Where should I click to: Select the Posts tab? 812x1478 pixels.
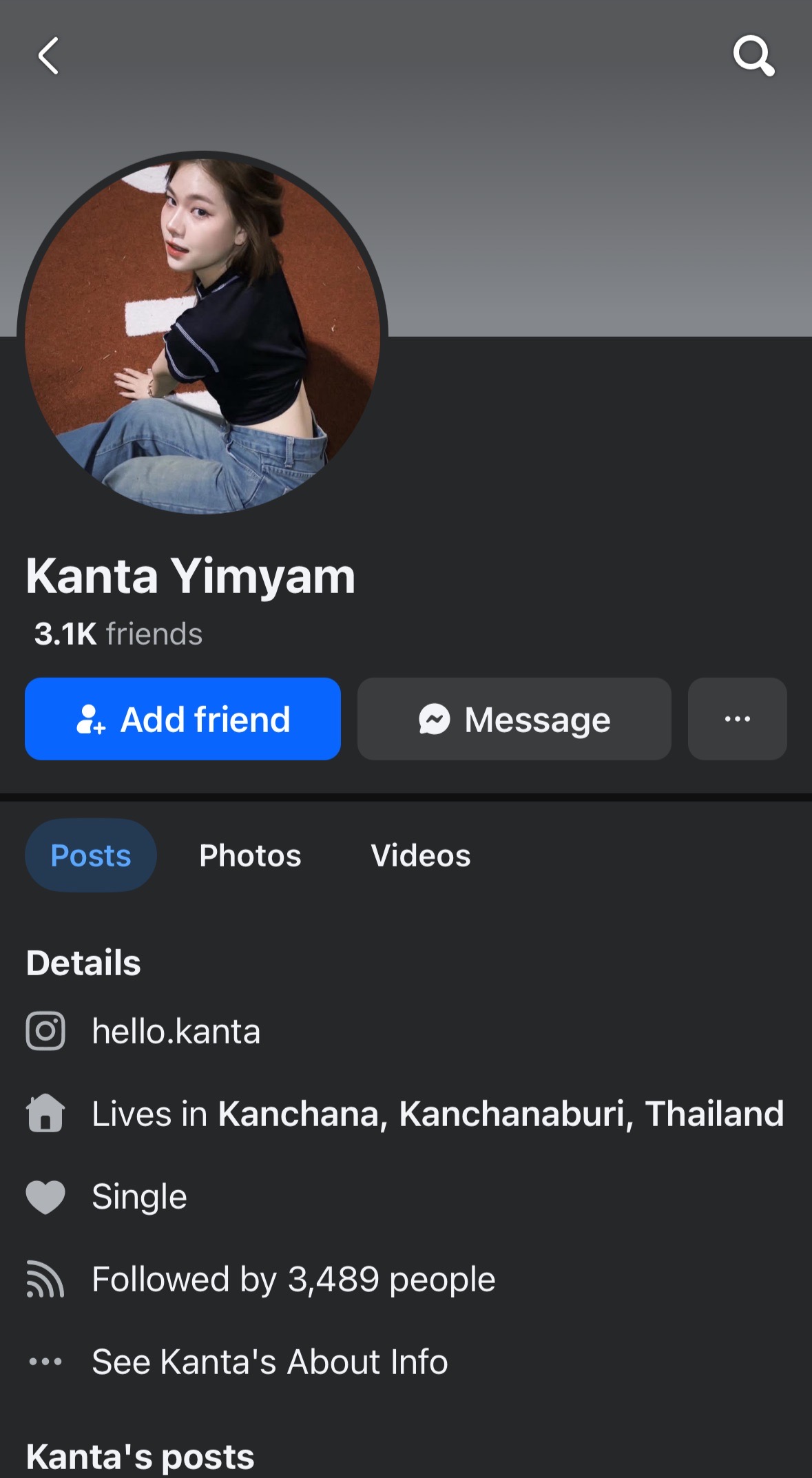coord(91,855)
